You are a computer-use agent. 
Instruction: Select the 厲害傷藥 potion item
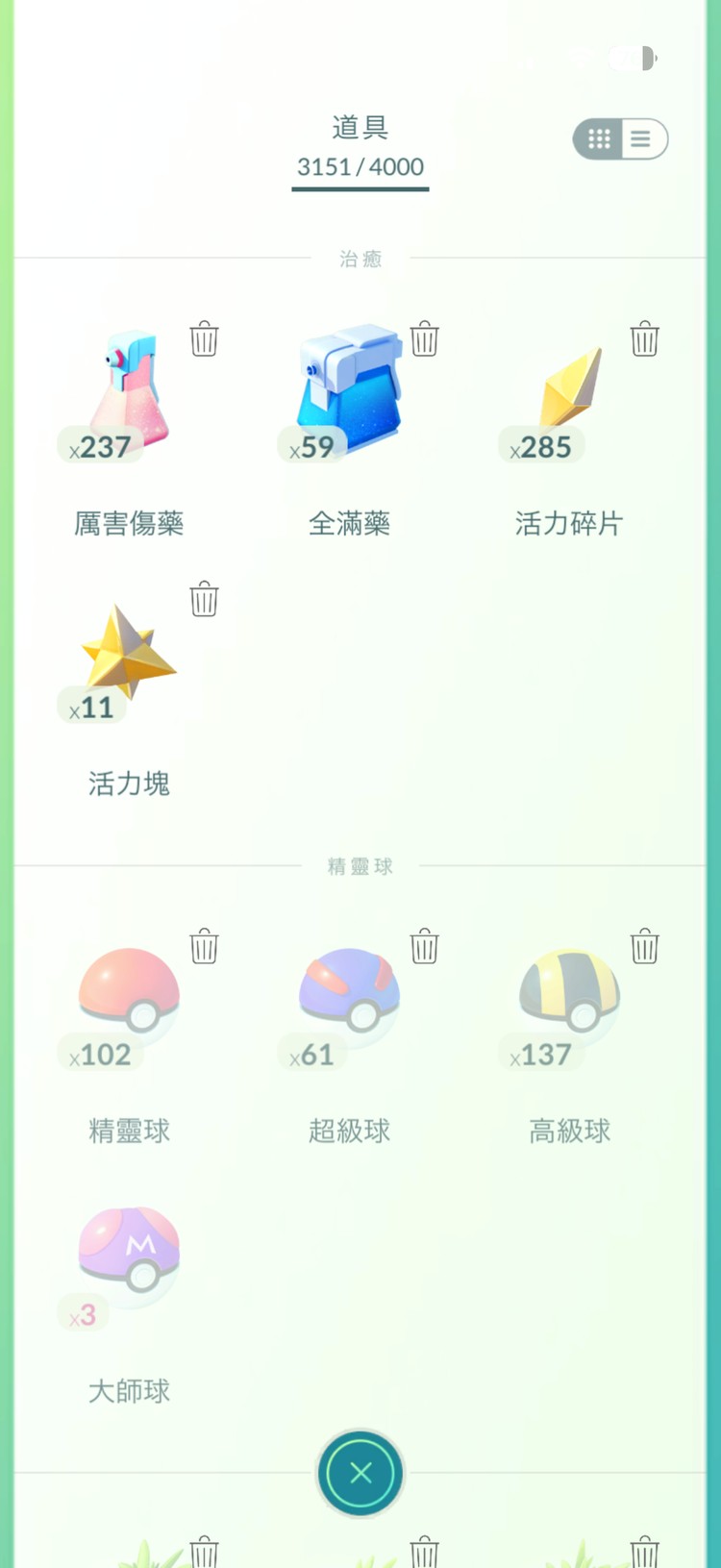coord(129,394)
